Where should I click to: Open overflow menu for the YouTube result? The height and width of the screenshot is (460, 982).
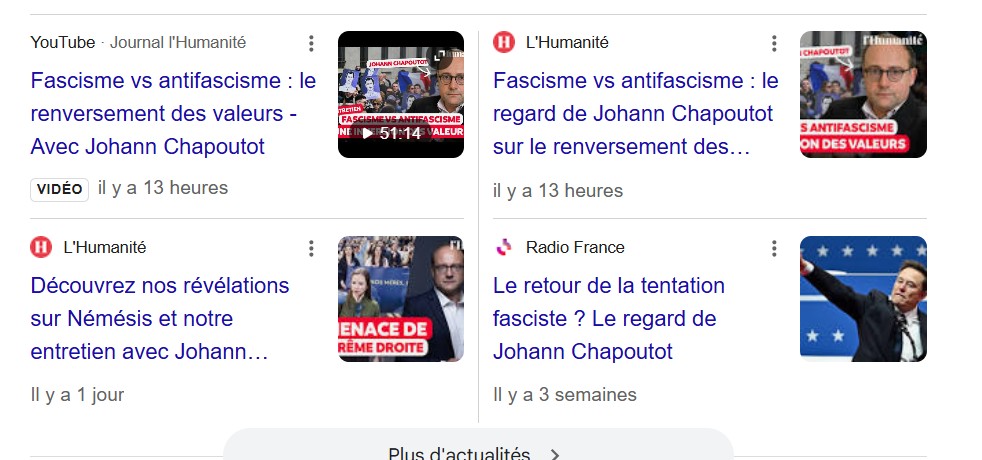[x=311, y=43]
